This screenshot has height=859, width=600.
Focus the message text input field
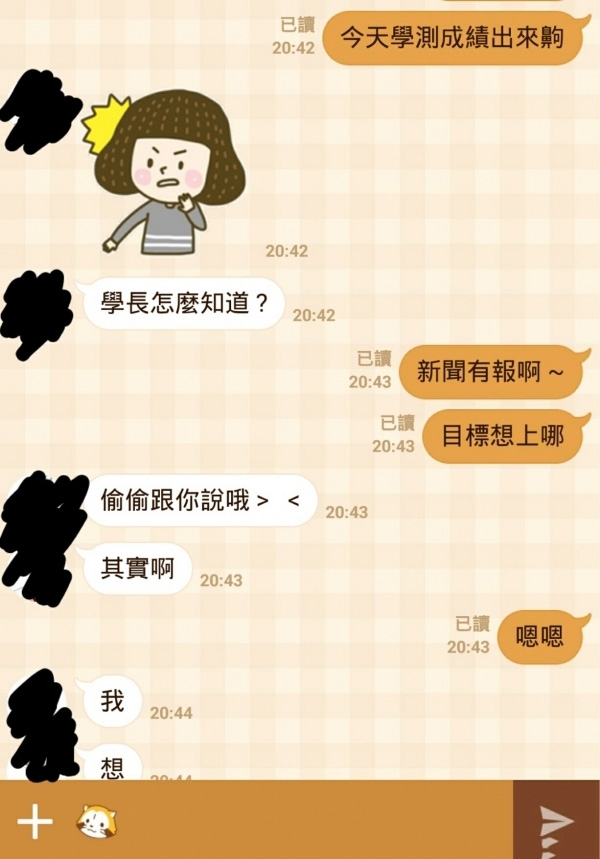[310, 822]
